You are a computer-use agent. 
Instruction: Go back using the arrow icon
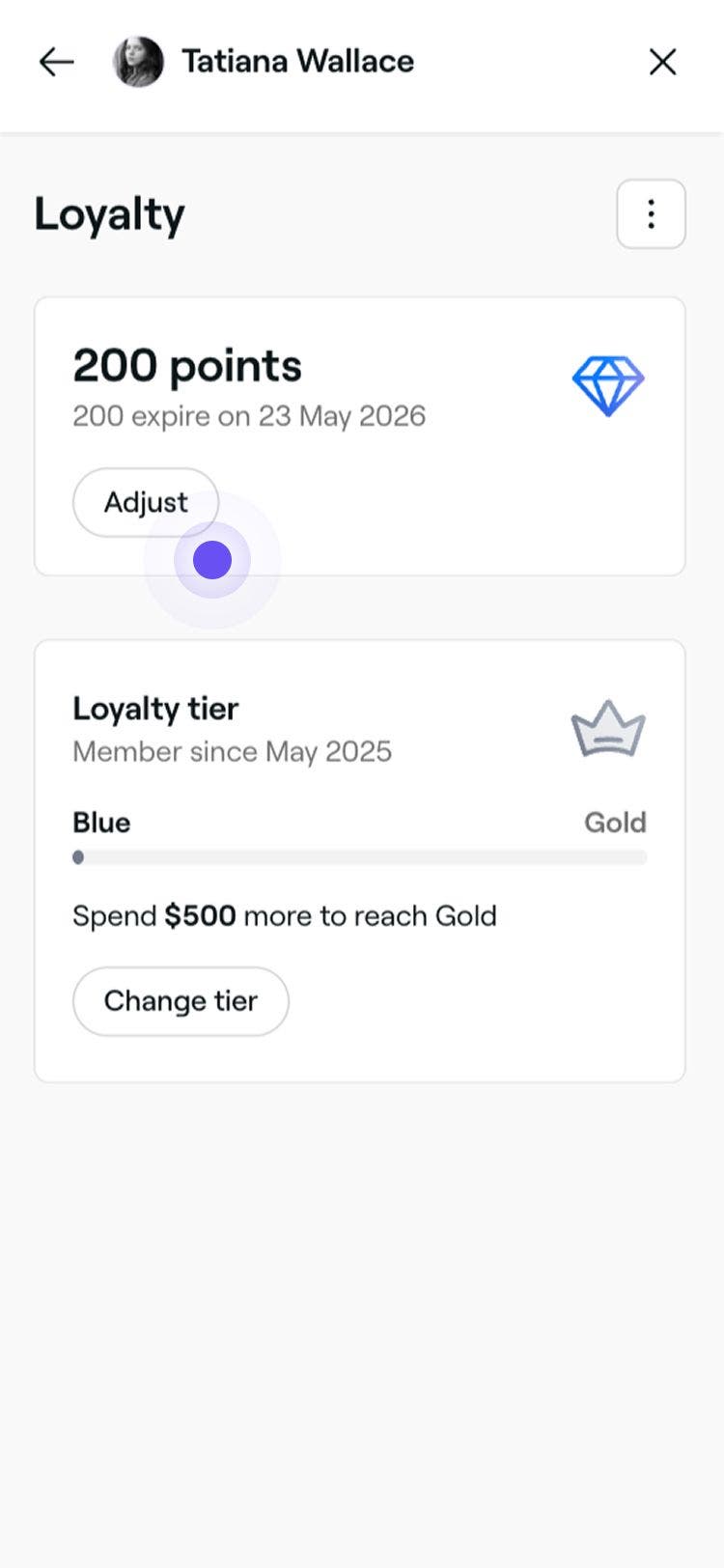coord(56,62)
